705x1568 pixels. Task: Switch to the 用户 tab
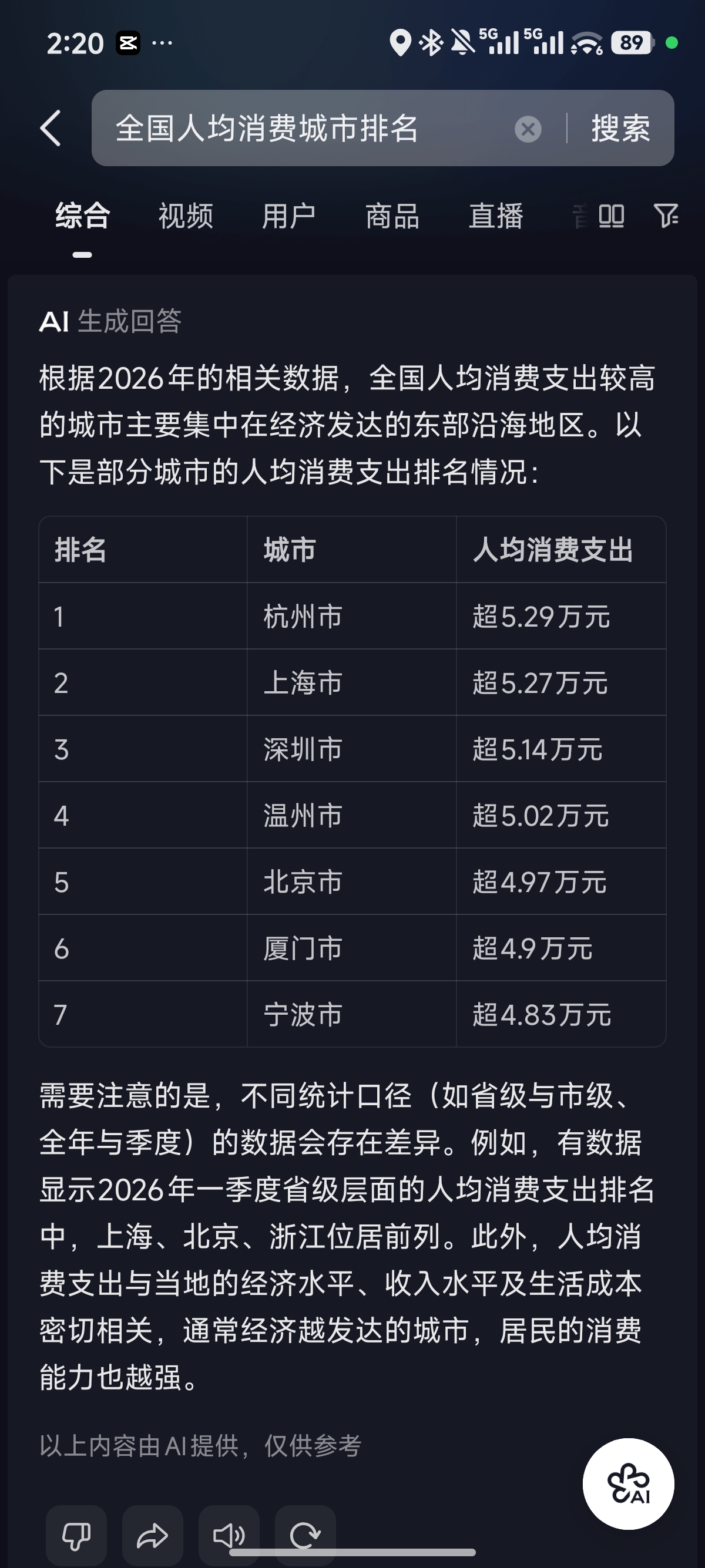point(288,216)
